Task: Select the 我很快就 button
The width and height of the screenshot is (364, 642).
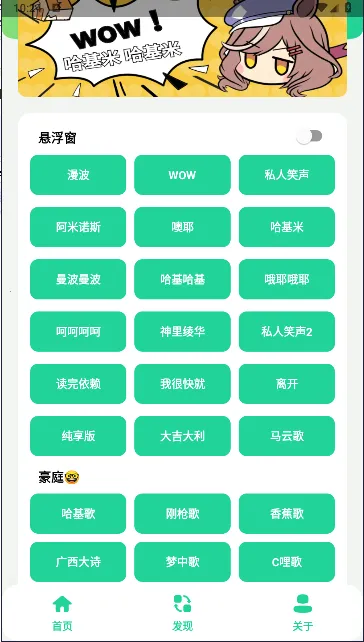Action: click(x=182, y=384)
